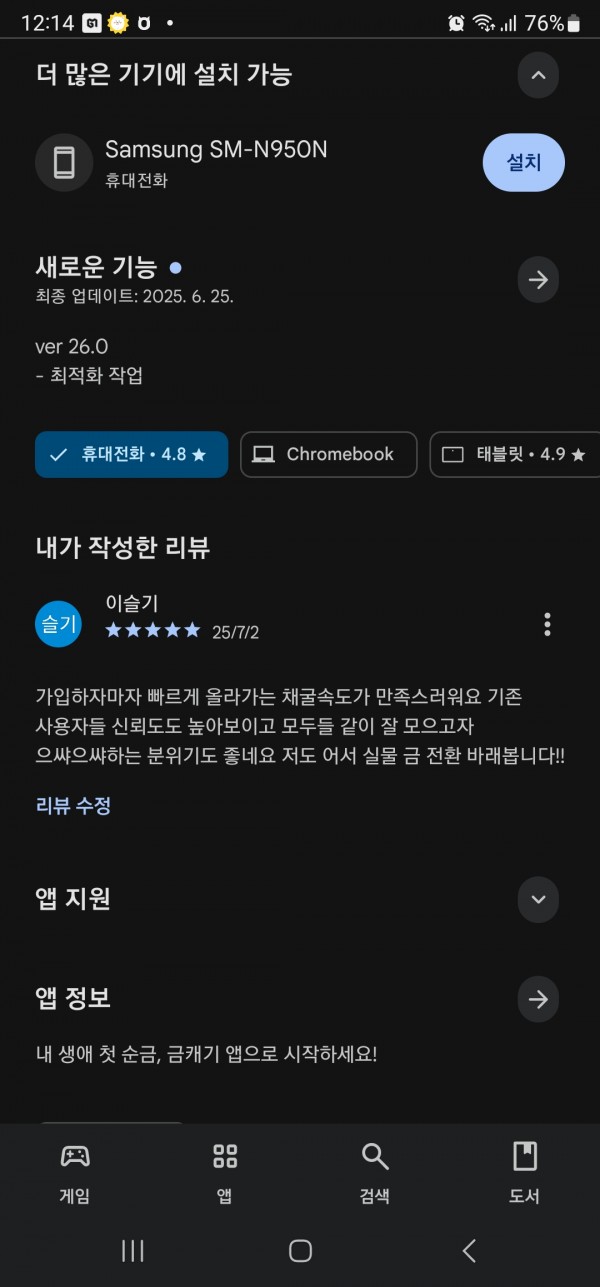Tap 설치 for Samsung SM-N950N
600x1287 pixels.
[524, 162]
